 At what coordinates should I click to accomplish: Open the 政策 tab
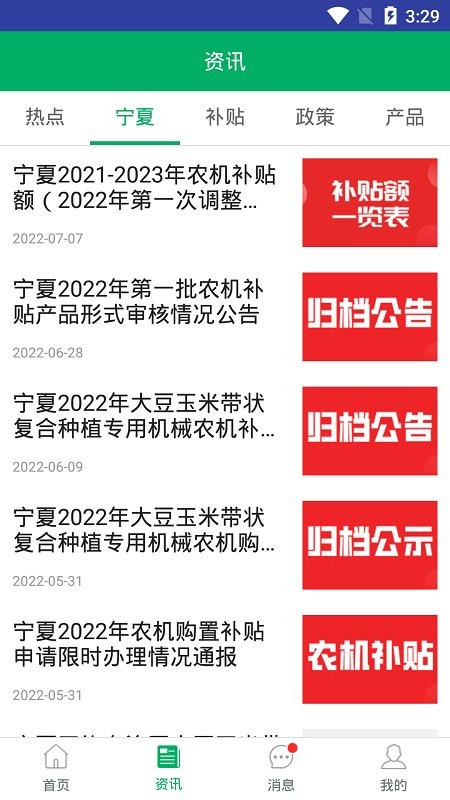point(315,117)
